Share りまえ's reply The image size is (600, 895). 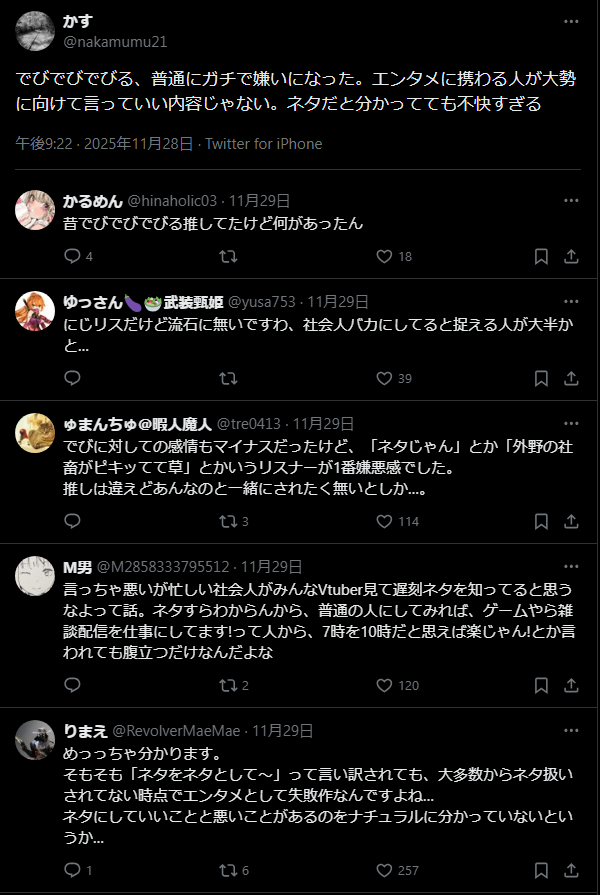tap(571, 870)
